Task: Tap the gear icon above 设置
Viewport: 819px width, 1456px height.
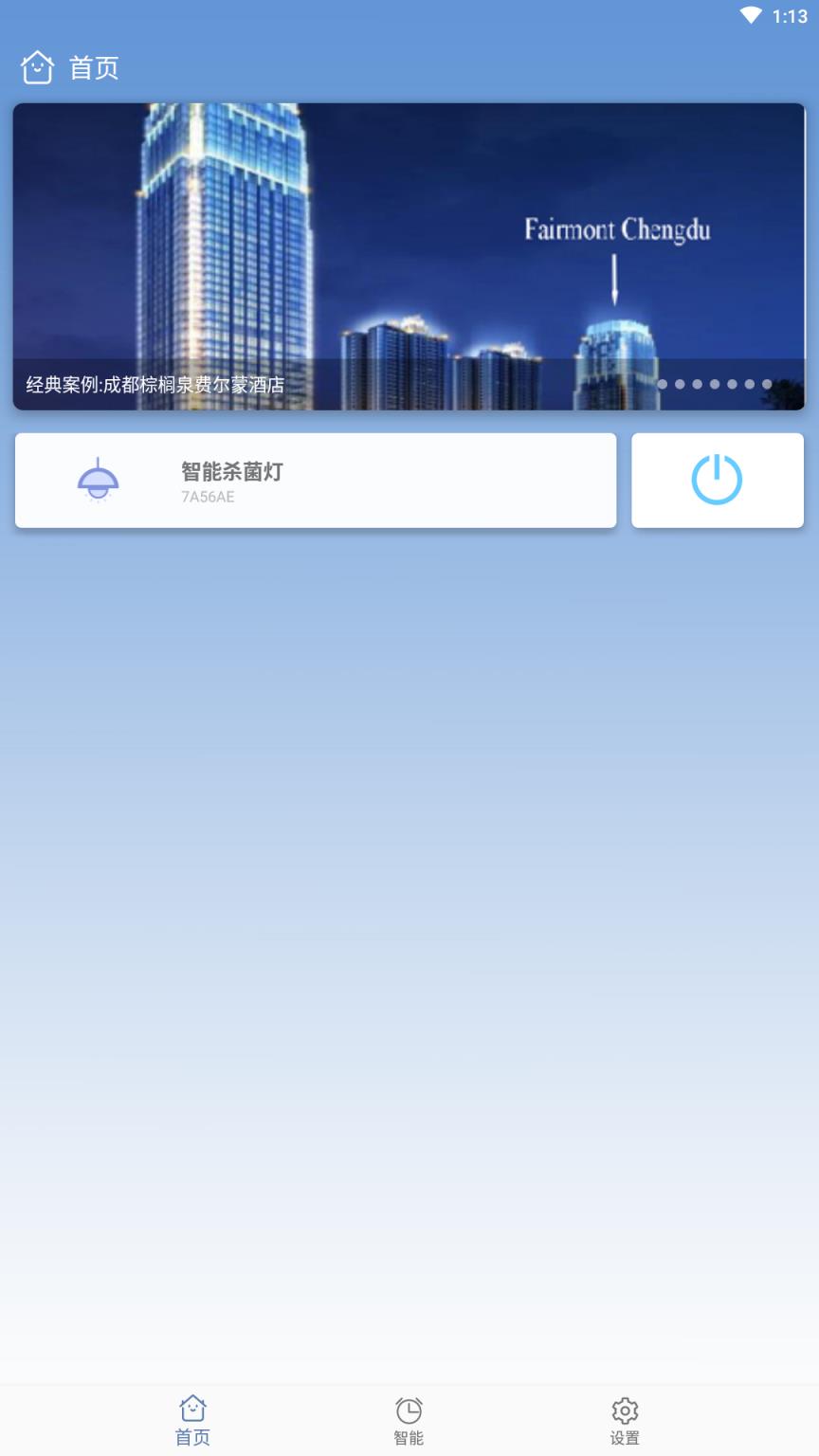Action: tap(625, 1408)
